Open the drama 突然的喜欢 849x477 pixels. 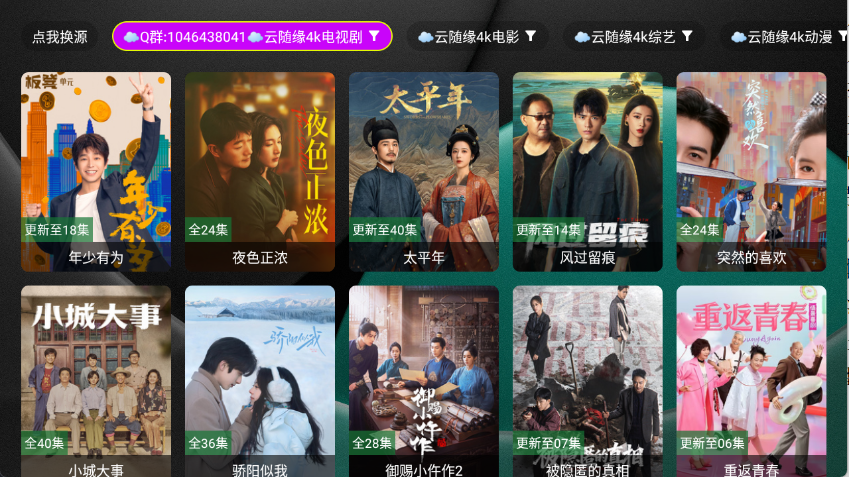pyautogui.click(x=751, y=170)
